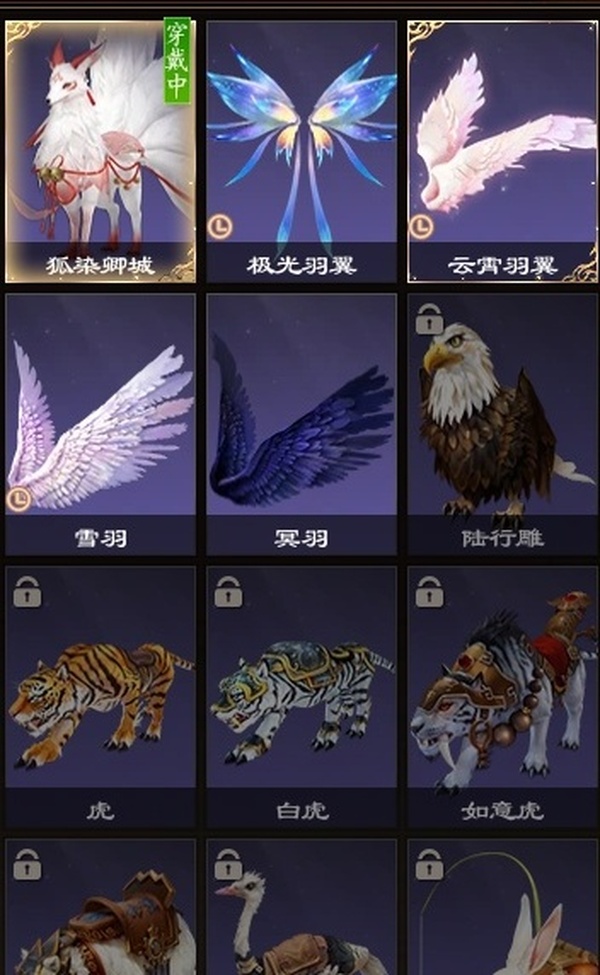Image resolution: width=600 pixels, height=975 pixels.
Task: View the 如意虎 armored tiger card
Action: point(503,697)
